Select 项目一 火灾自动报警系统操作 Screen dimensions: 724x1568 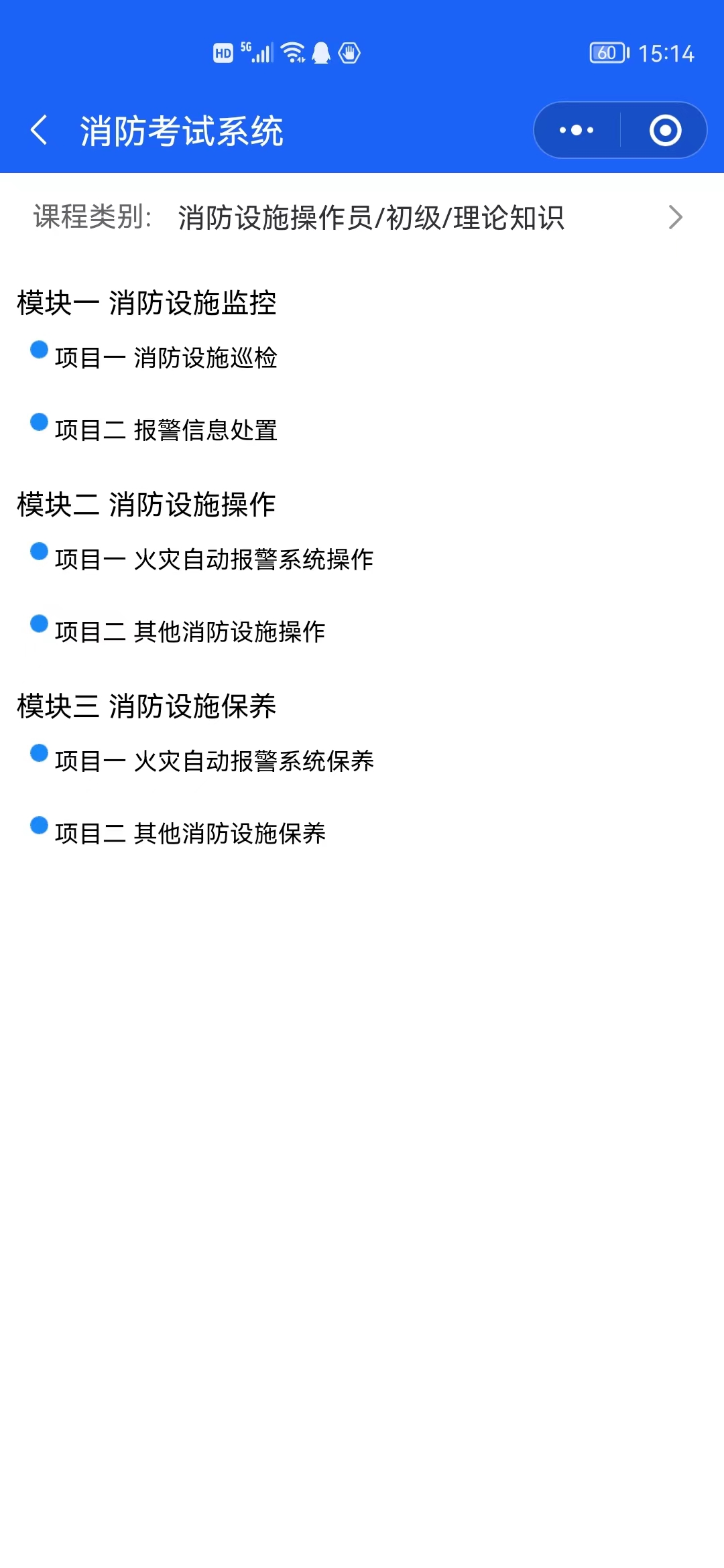pyautogui.click(x=214, y=560)
